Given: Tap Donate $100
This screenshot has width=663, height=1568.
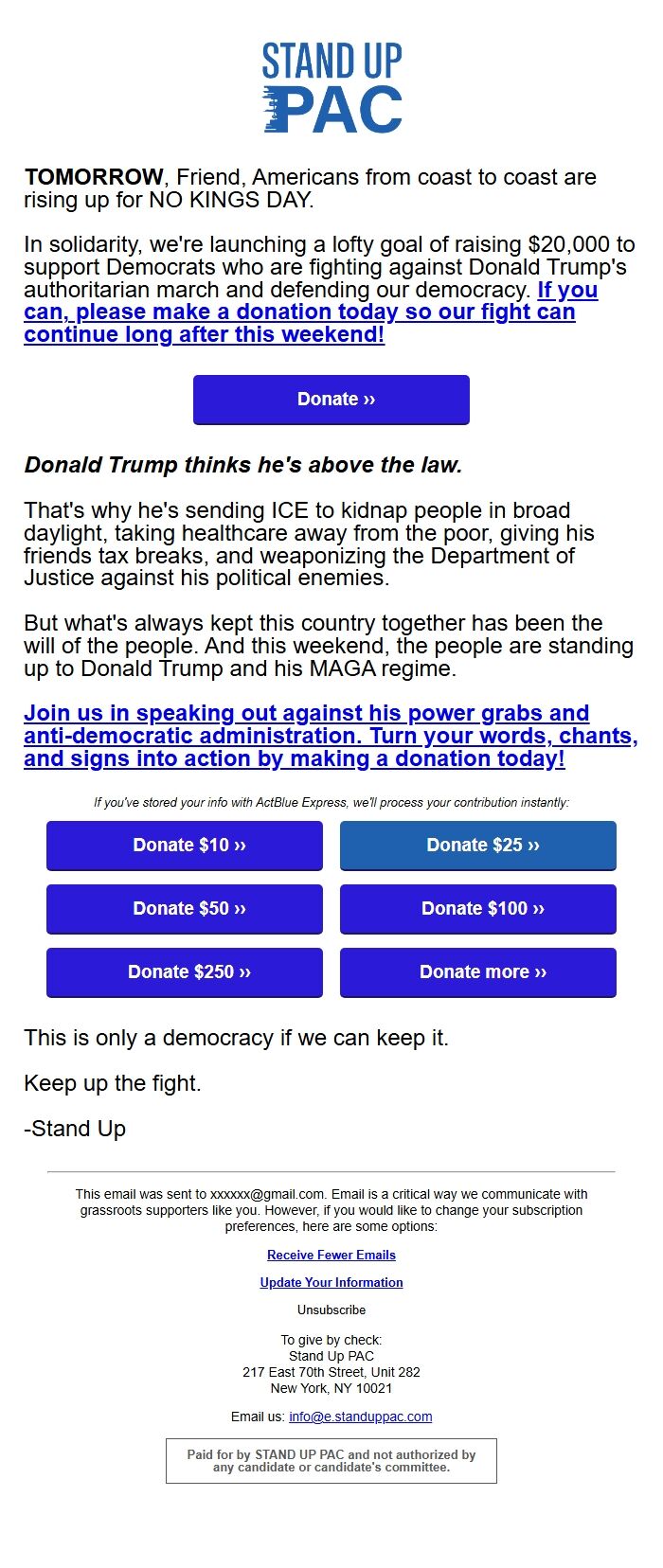Looking at the screenshot, I should [478, 909].
